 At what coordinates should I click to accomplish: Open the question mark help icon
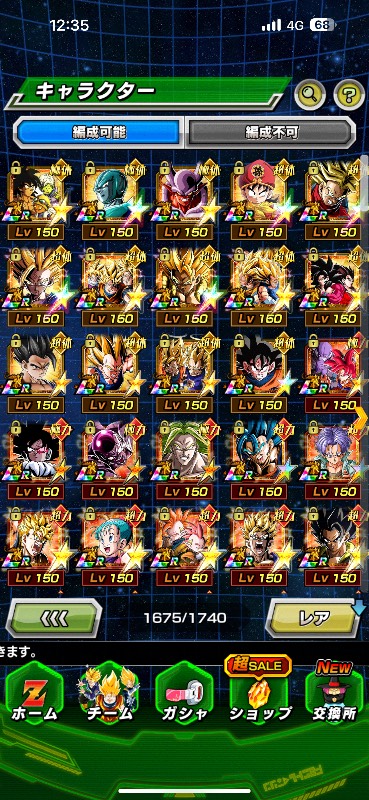click(349, 93)
